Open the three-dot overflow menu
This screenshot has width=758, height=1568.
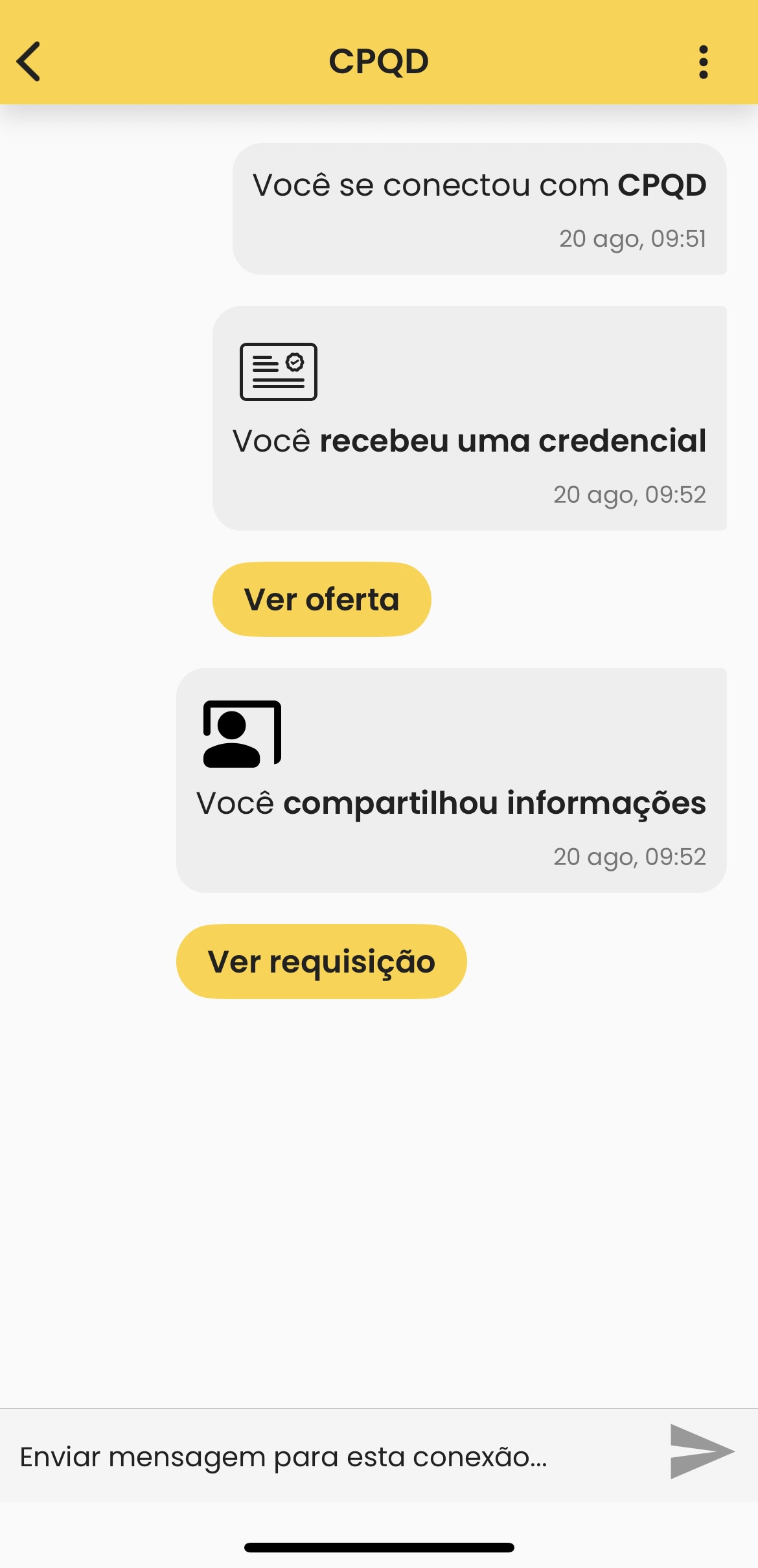703,62
